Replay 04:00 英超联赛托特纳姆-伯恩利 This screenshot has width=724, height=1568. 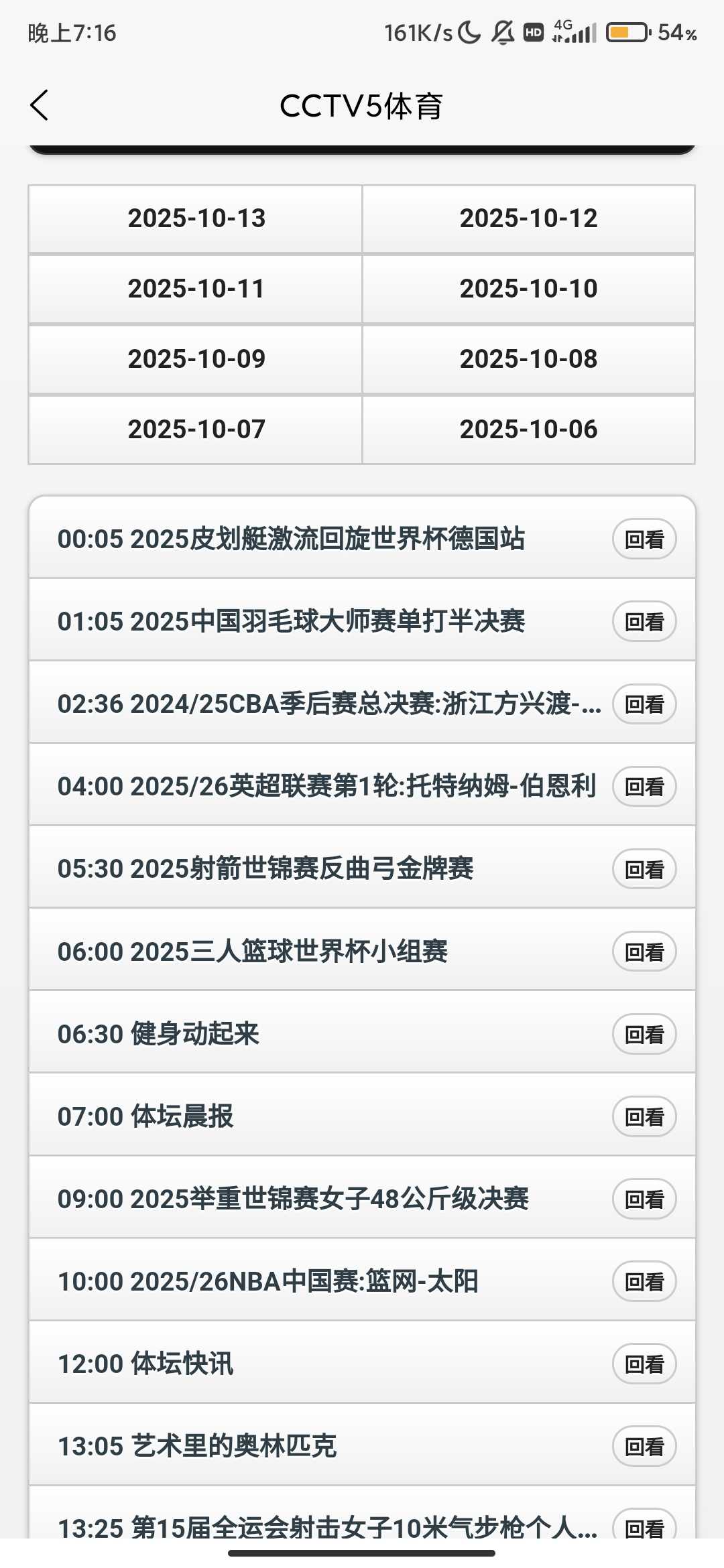click(644, 787)
